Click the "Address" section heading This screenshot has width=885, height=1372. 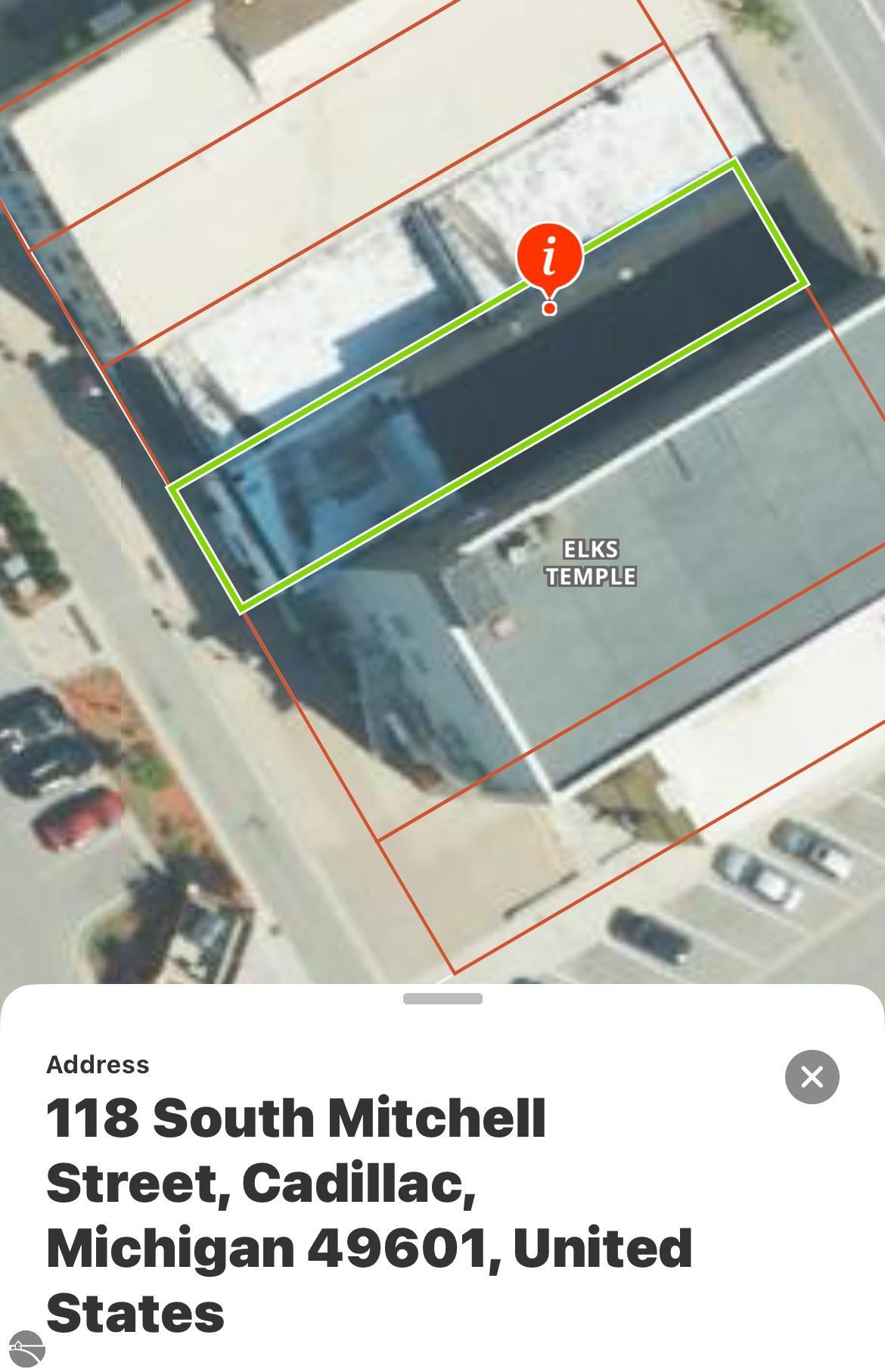(x=98, y=1065)
